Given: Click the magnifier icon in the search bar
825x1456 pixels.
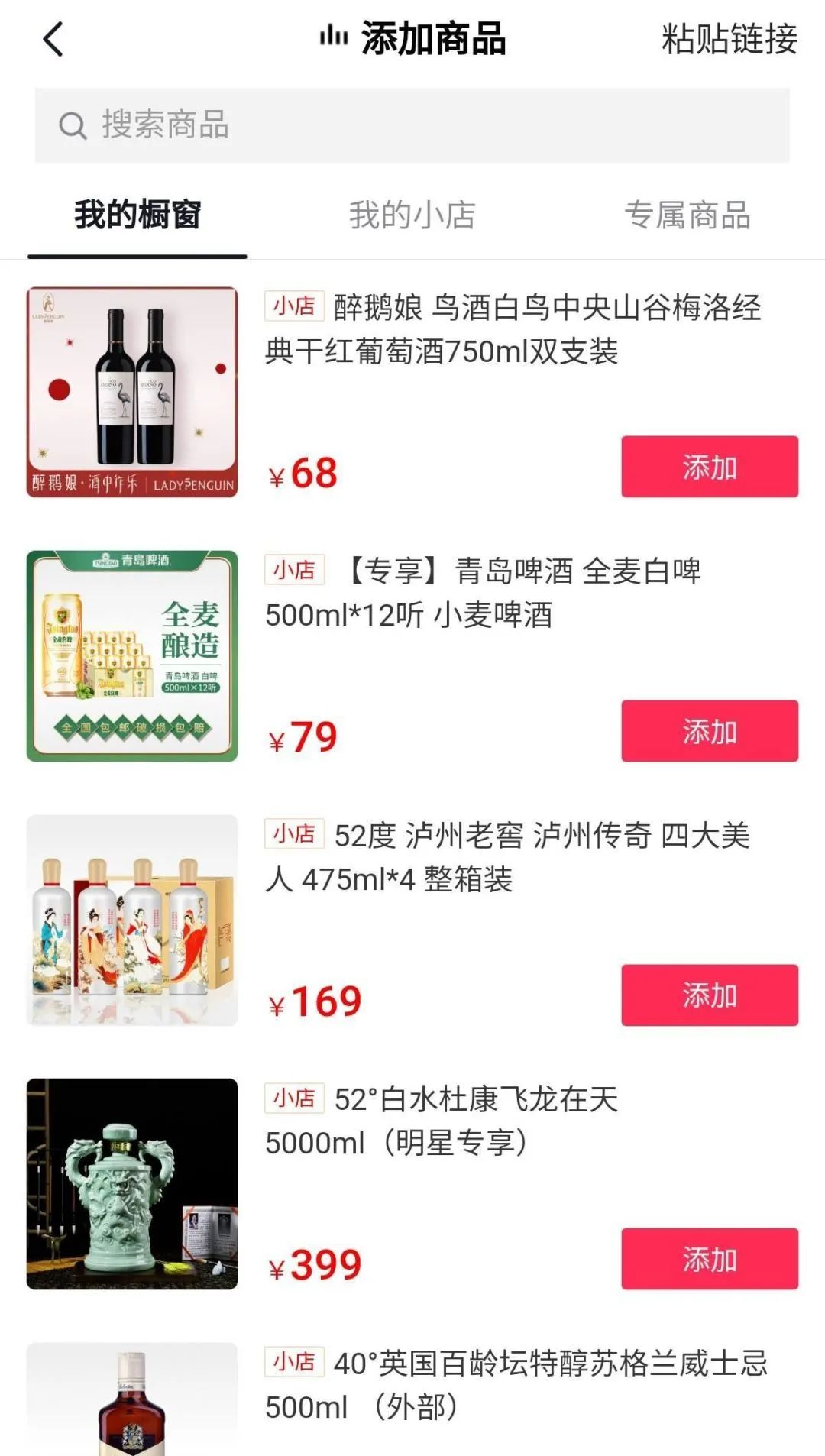Looking at the screenshot, I should tap(73, 125).
